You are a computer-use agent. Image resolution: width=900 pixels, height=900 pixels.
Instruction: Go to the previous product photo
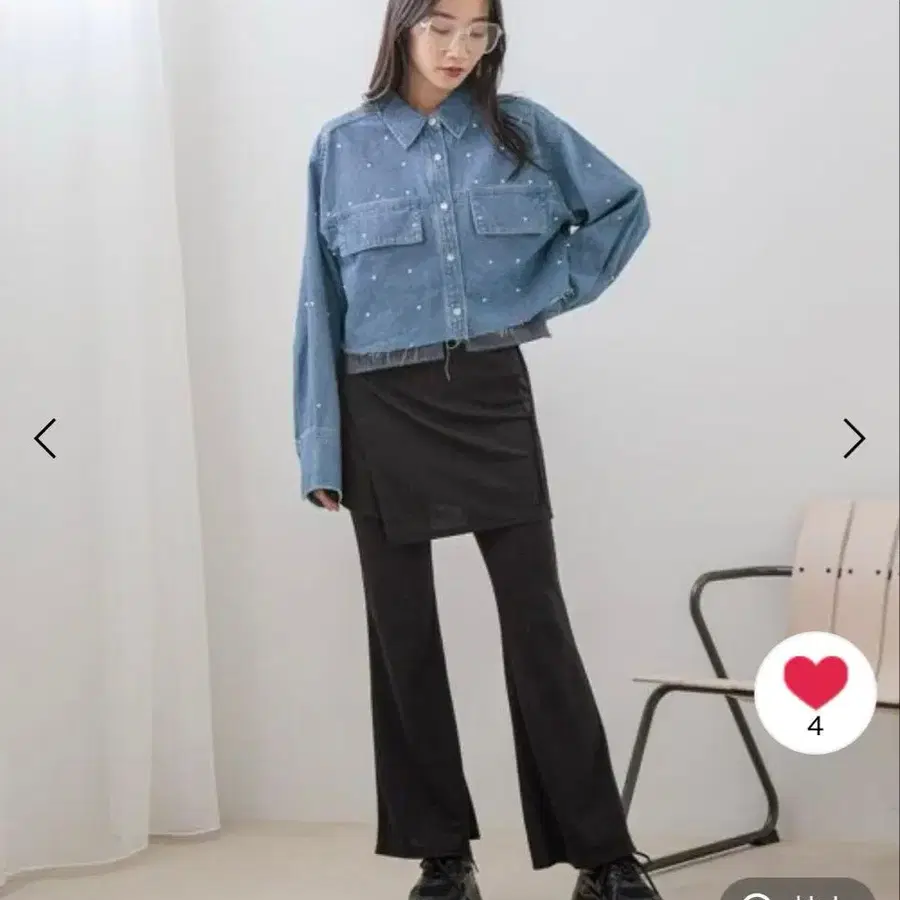pyautogui.click(x=45, y=439)
